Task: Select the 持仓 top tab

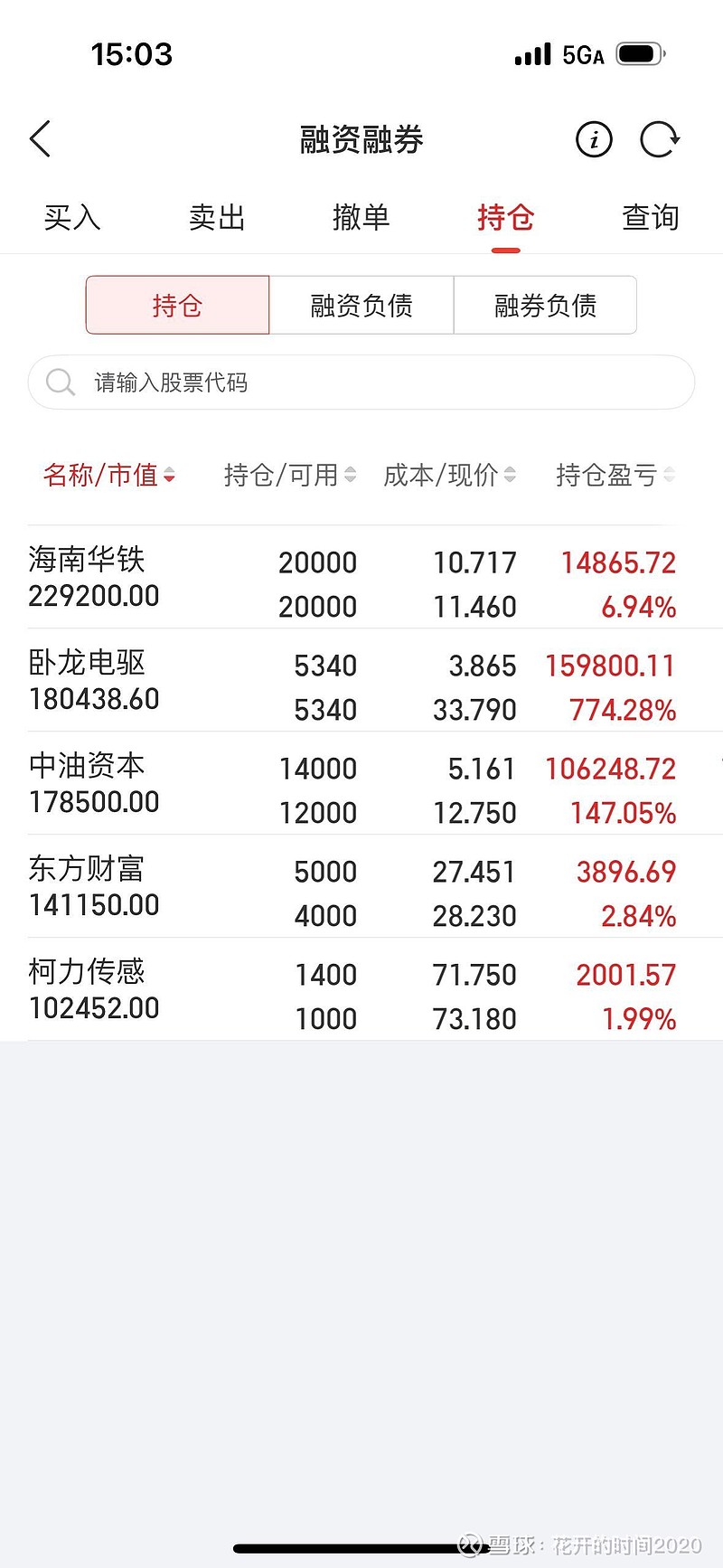Action: 506,218
